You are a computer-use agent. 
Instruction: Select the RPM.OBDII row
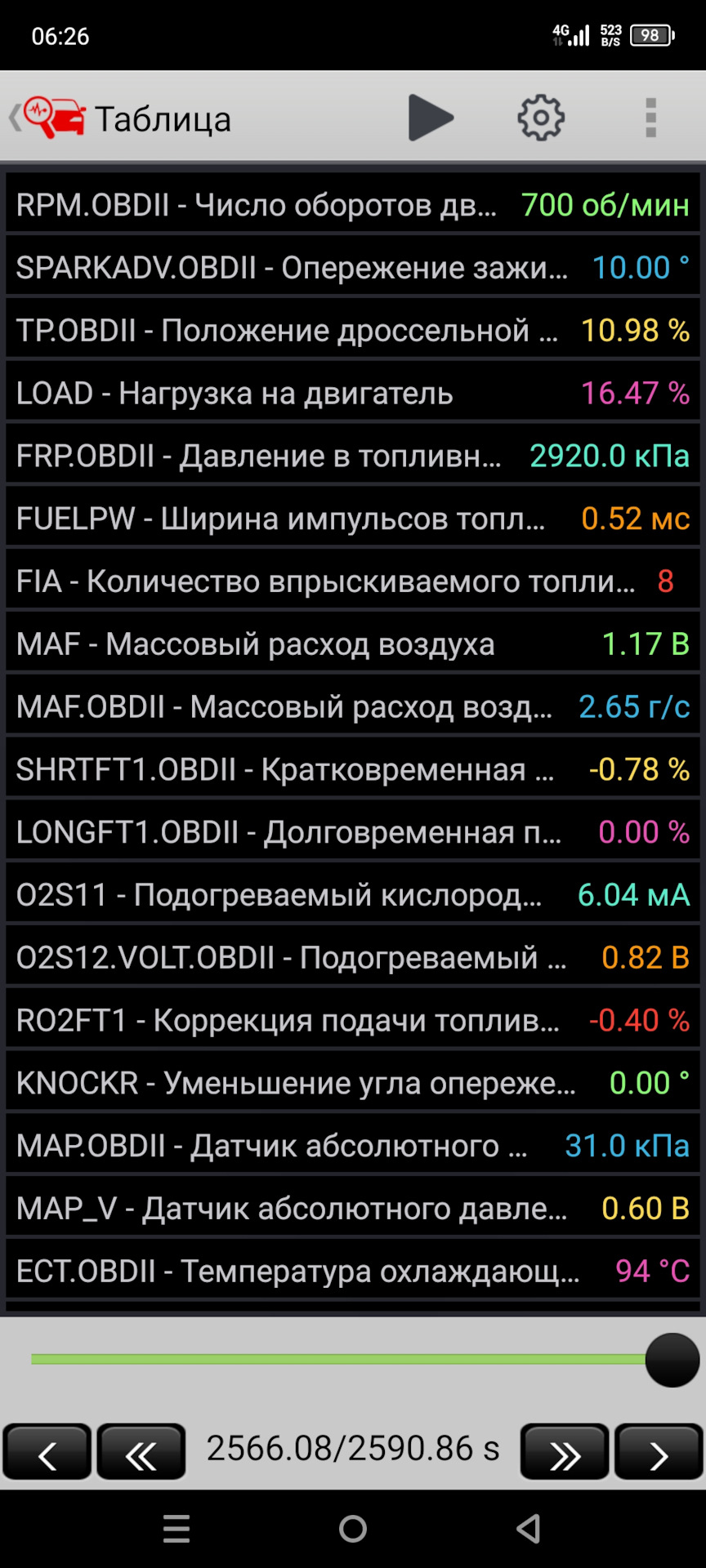click(353, 204)
